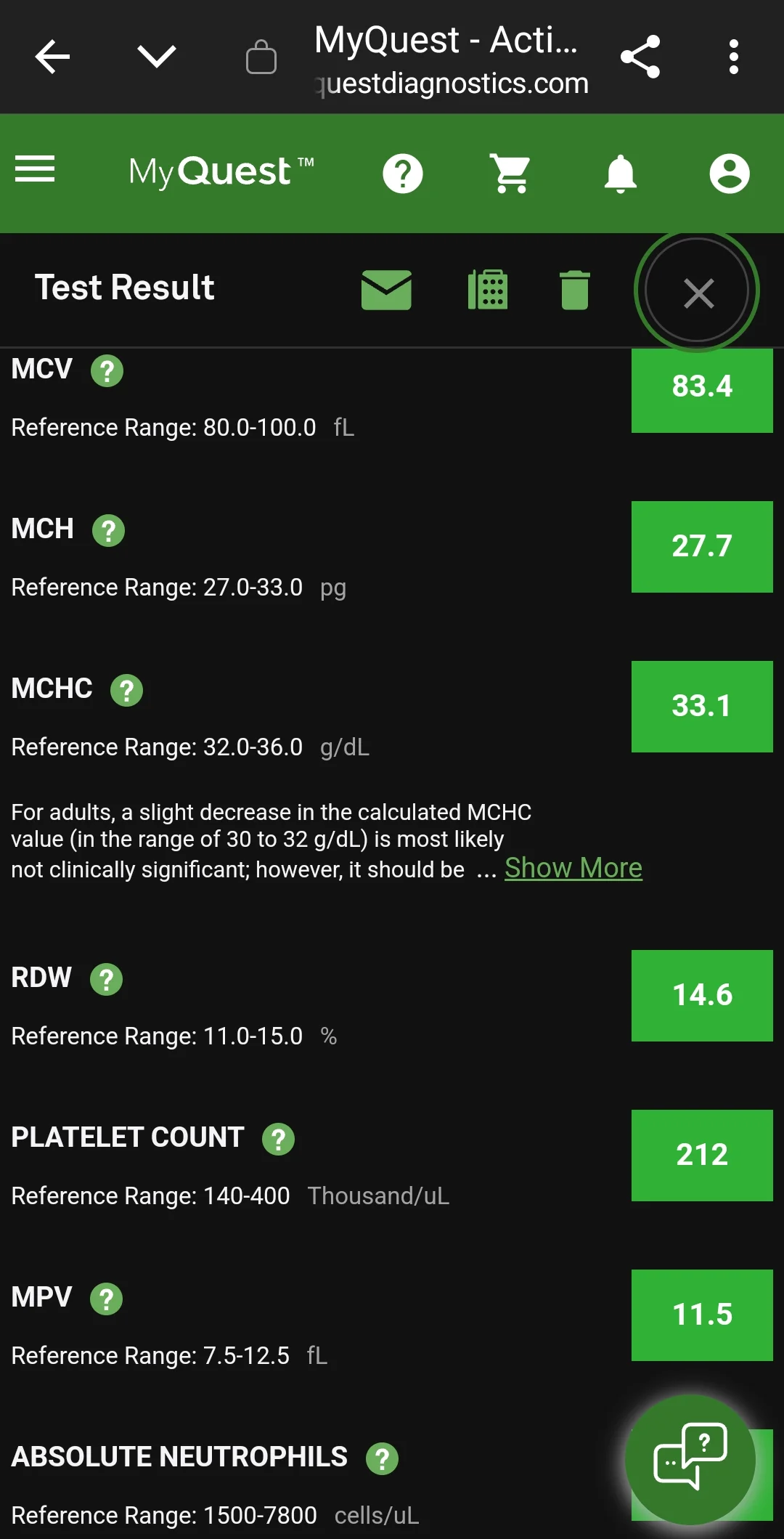Image resolution: width=784 pixels, height=1539 pixels.
Task: Open the account profile icon
Action: pyautogui.click(x=730, y=174)
